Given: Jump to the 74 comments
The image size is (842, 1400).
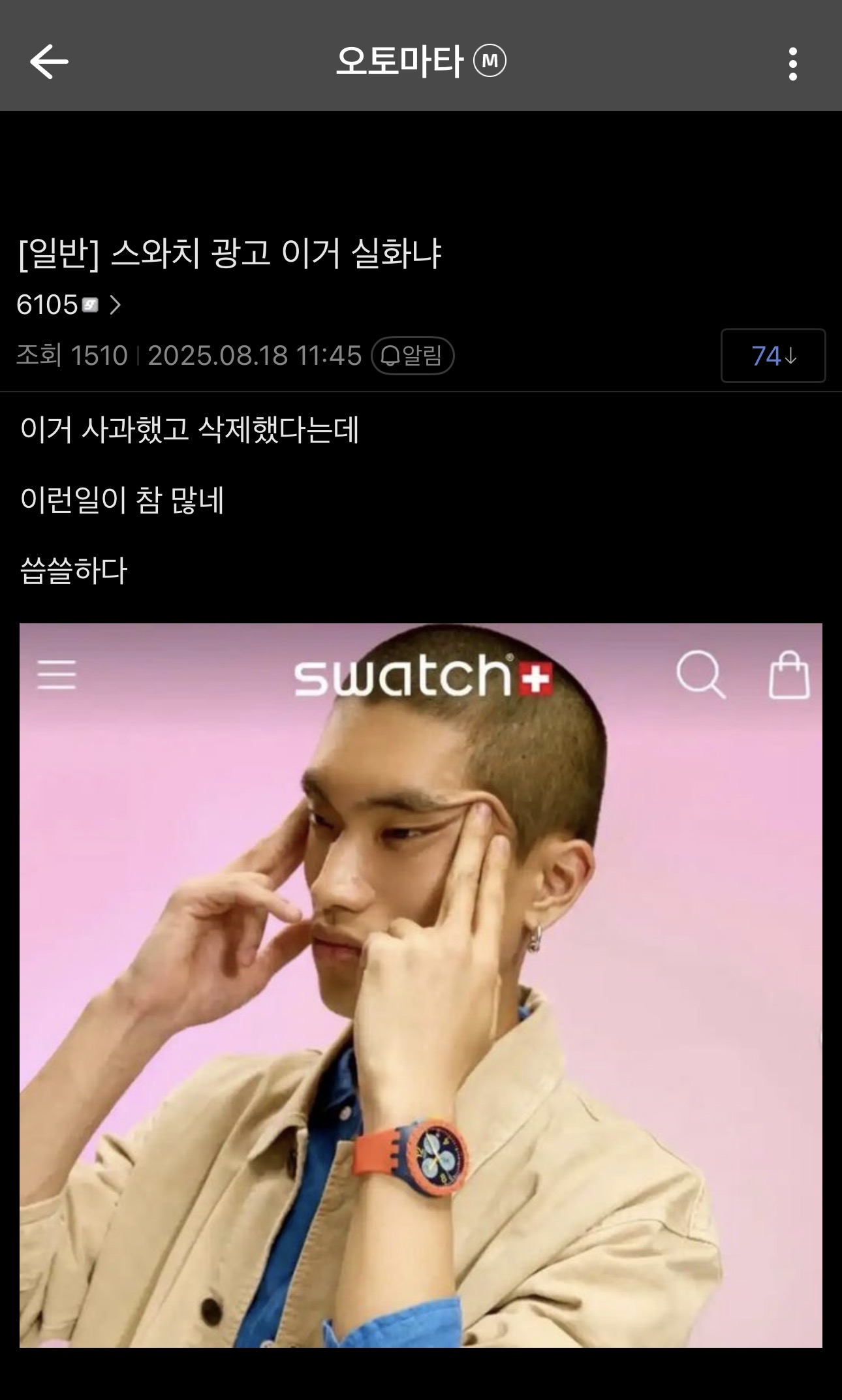Looking at the screenshot, I should pyautogui.click(x=773, y=356).
